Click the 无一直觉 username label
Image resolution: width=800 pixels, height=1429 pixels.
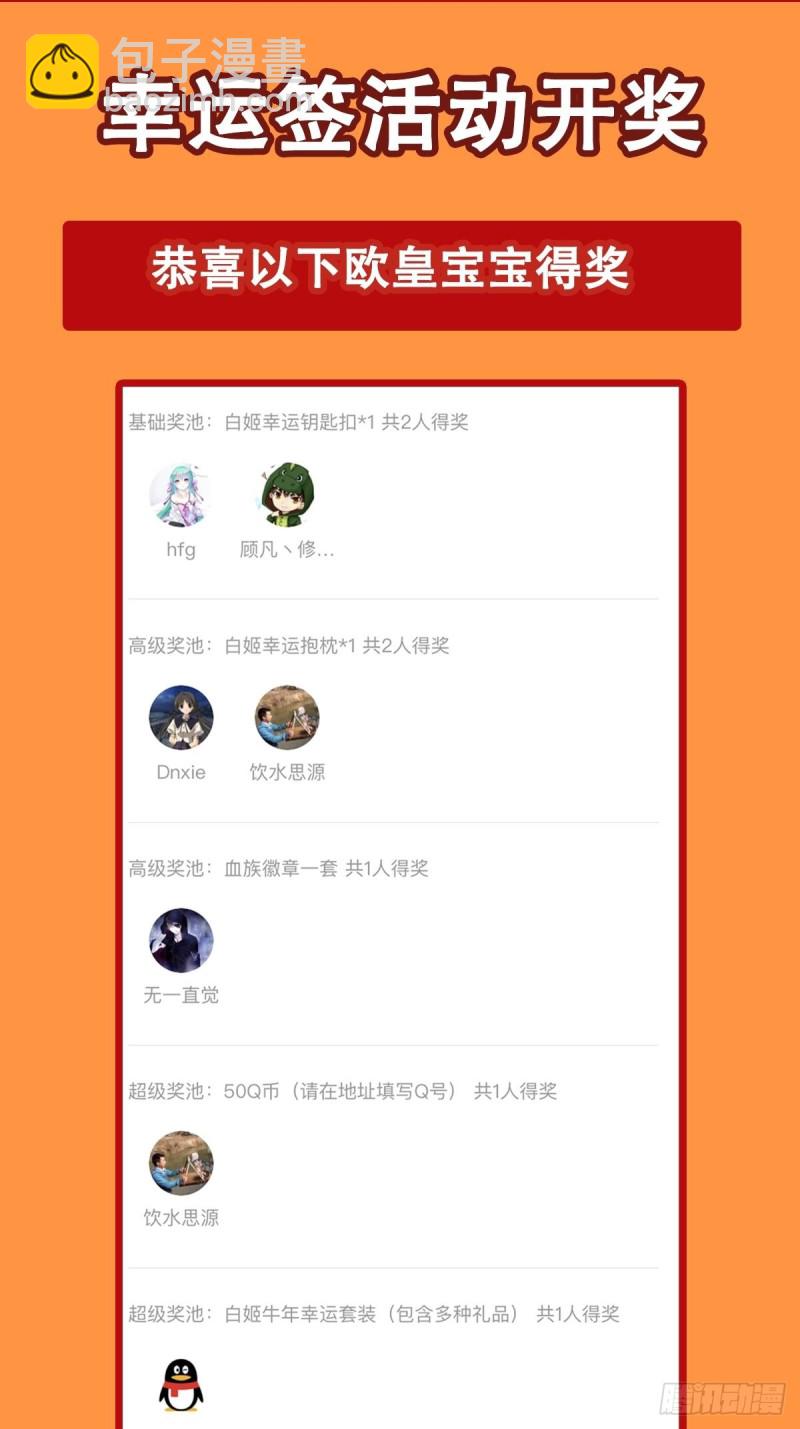tap(180, 995)
